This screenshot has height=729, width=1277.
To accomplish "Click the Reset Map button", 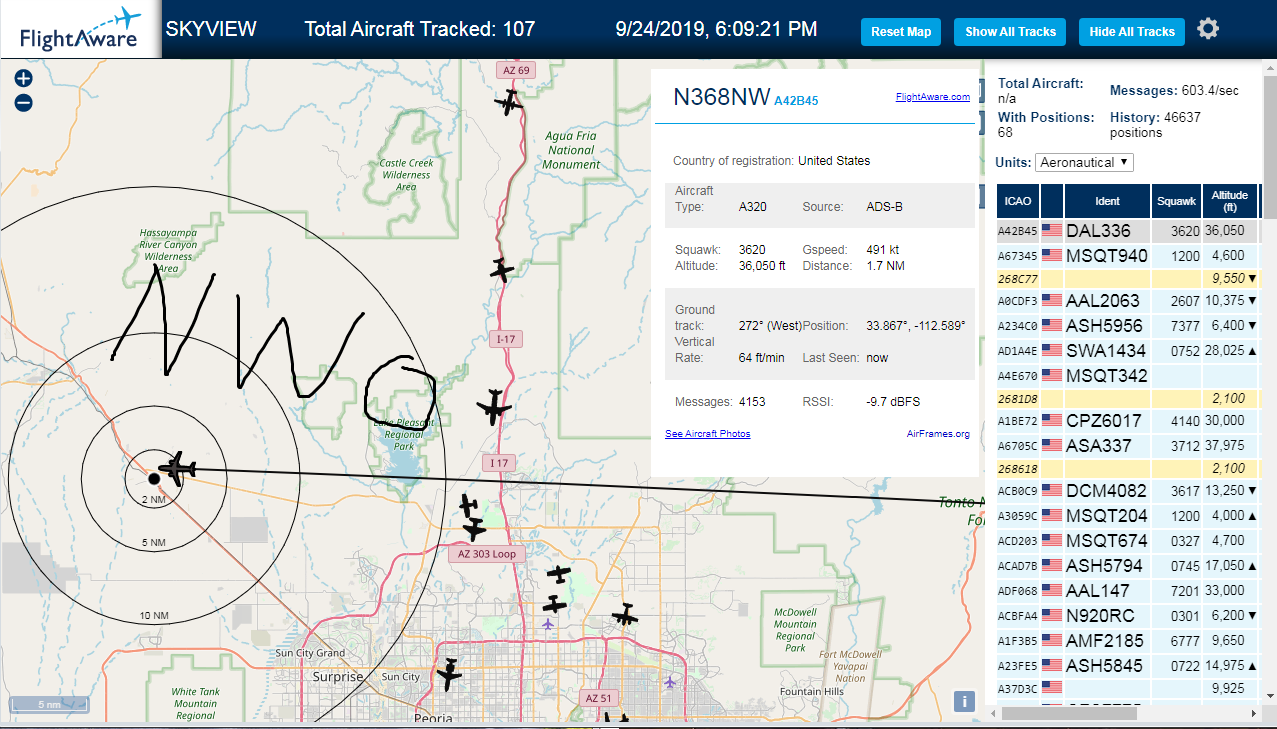I will coord(901,32).
